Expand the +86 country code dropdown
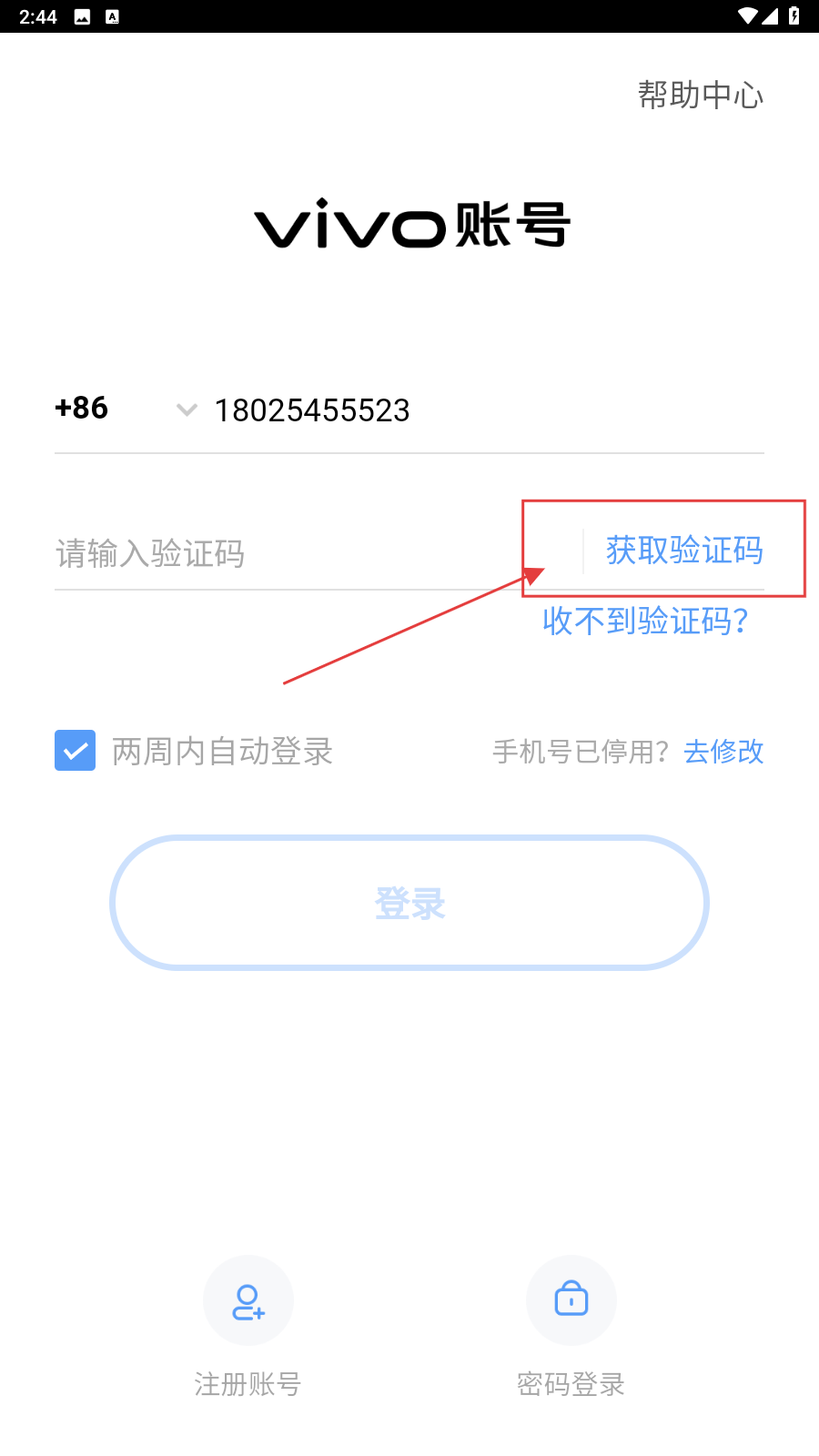The image size is (819, 1456). (186, 409)
